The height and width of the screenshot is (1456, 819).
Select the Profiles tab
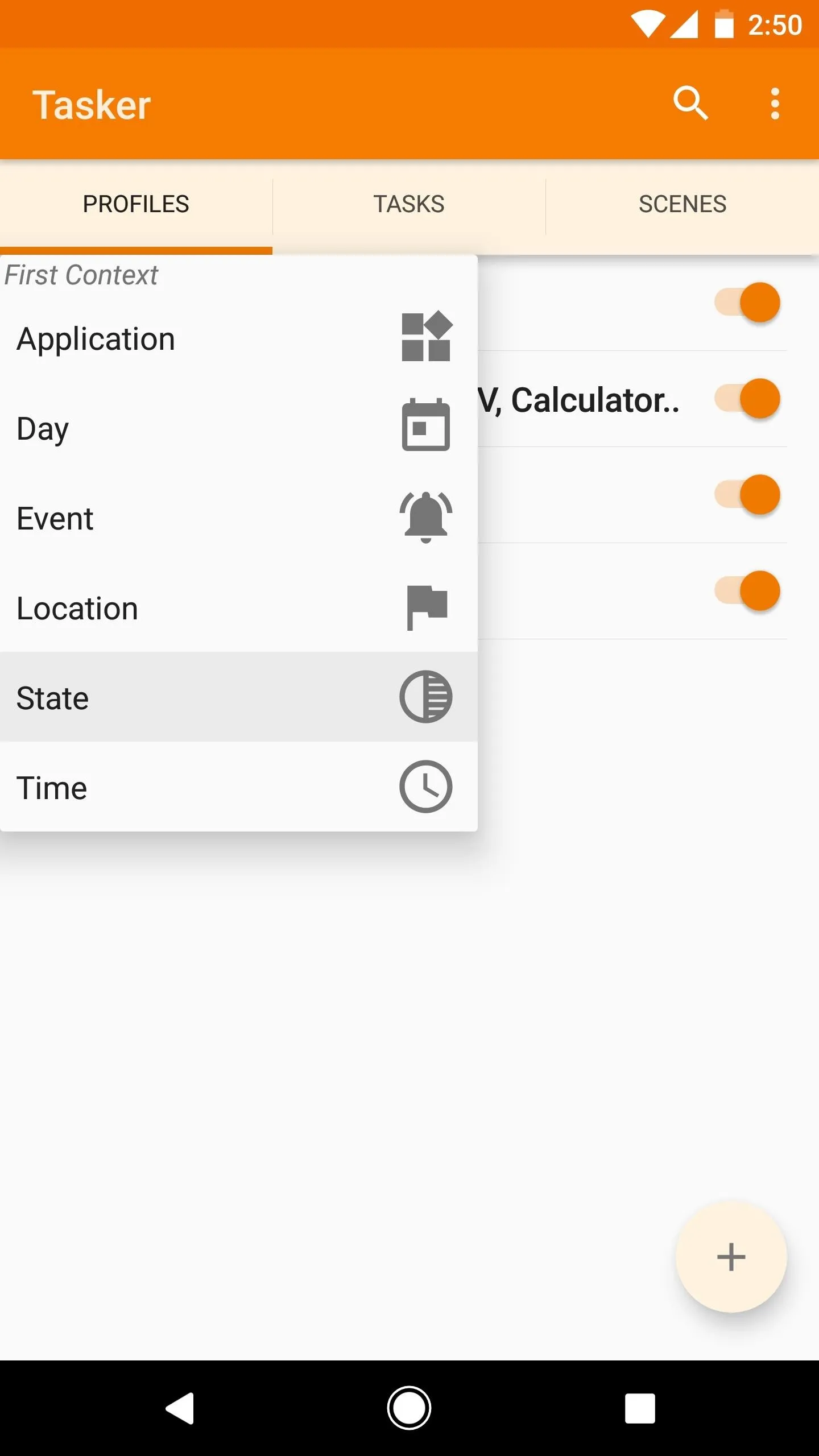pos(136,204)
